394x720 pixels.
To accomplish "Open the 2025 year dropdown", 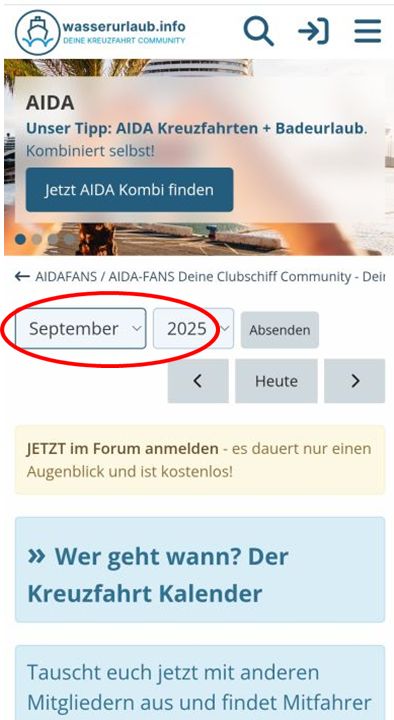I will pyautogui.click(x=193, y=329).
